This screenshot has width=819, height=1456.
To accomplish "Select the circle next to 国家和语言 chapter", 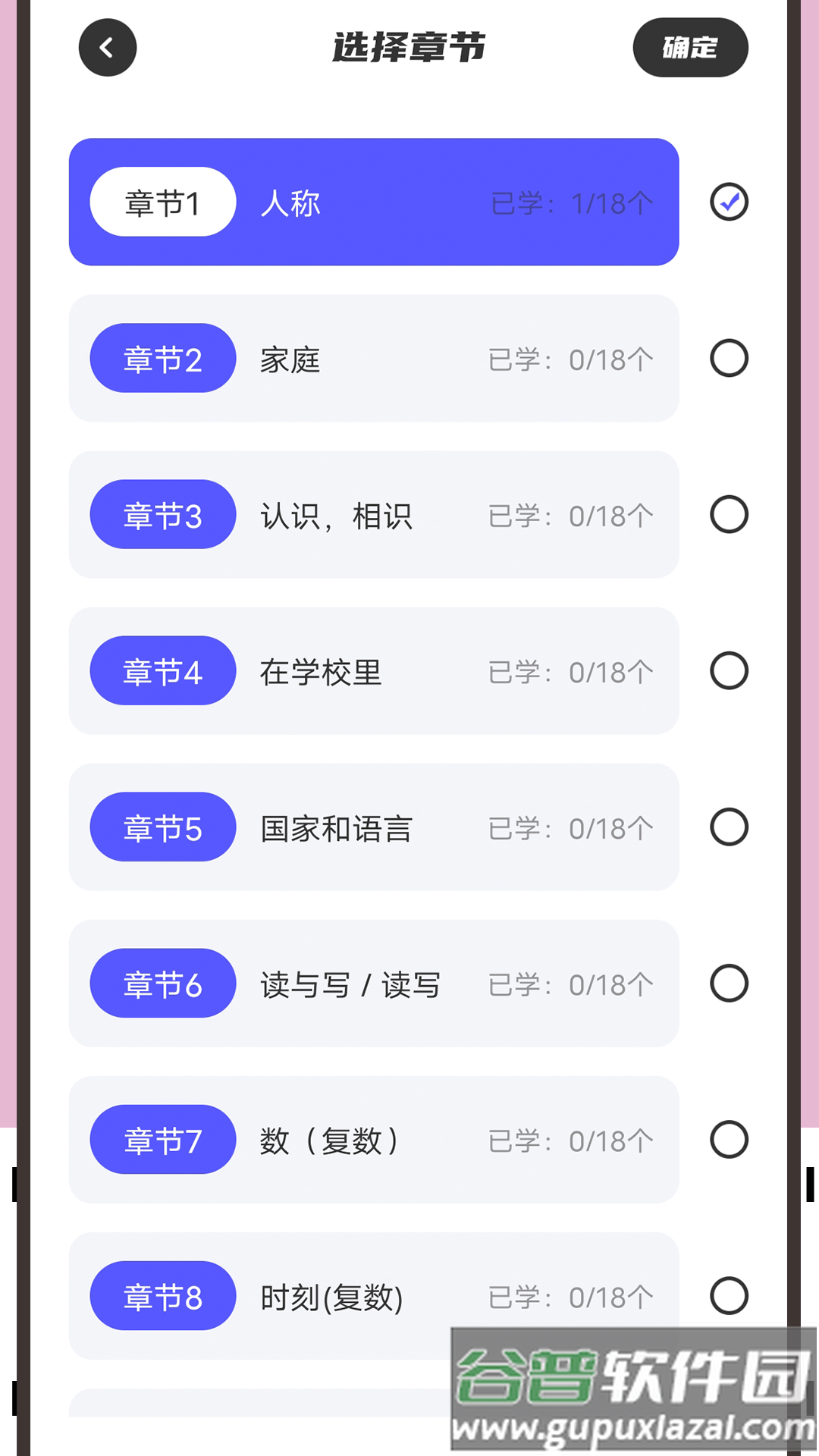I will 729,827.
